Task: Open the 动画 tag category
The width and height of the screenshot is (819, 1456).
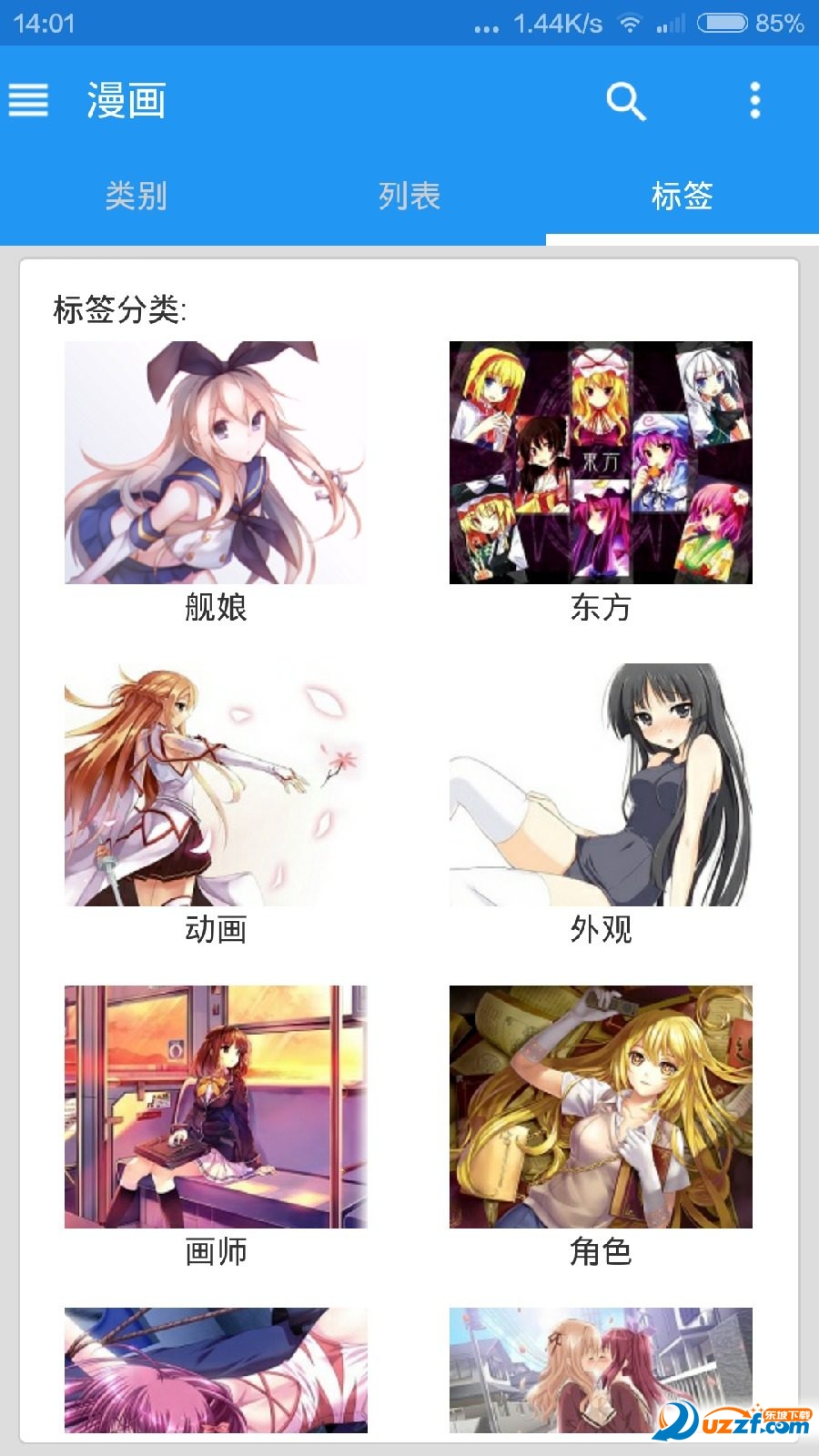Action: 217,784
